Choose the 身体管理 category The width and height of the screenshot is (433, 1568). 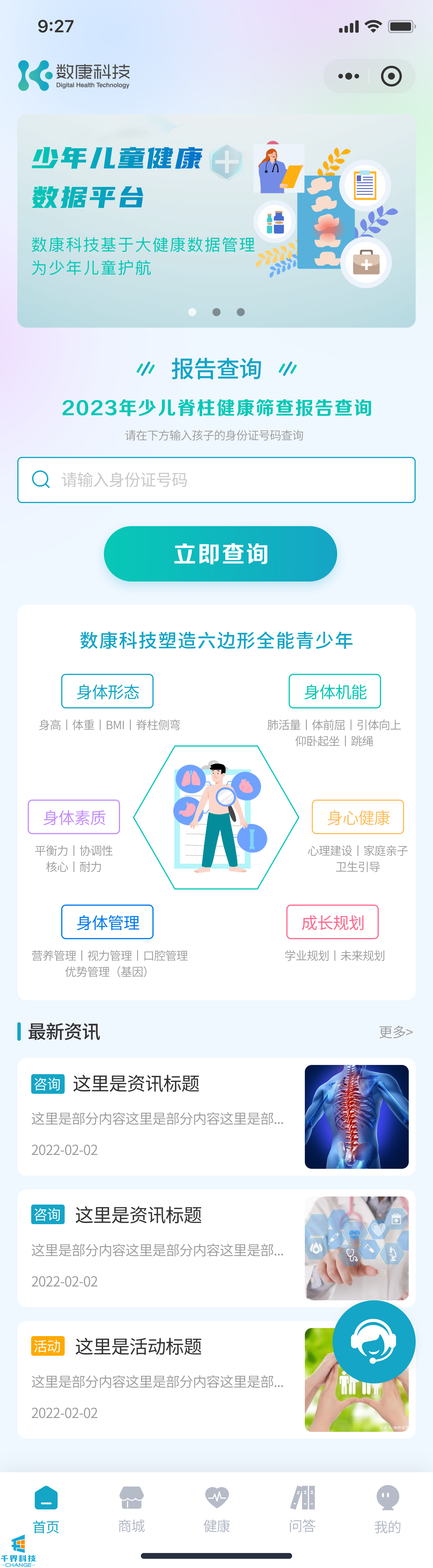click(x=107, y=922)
